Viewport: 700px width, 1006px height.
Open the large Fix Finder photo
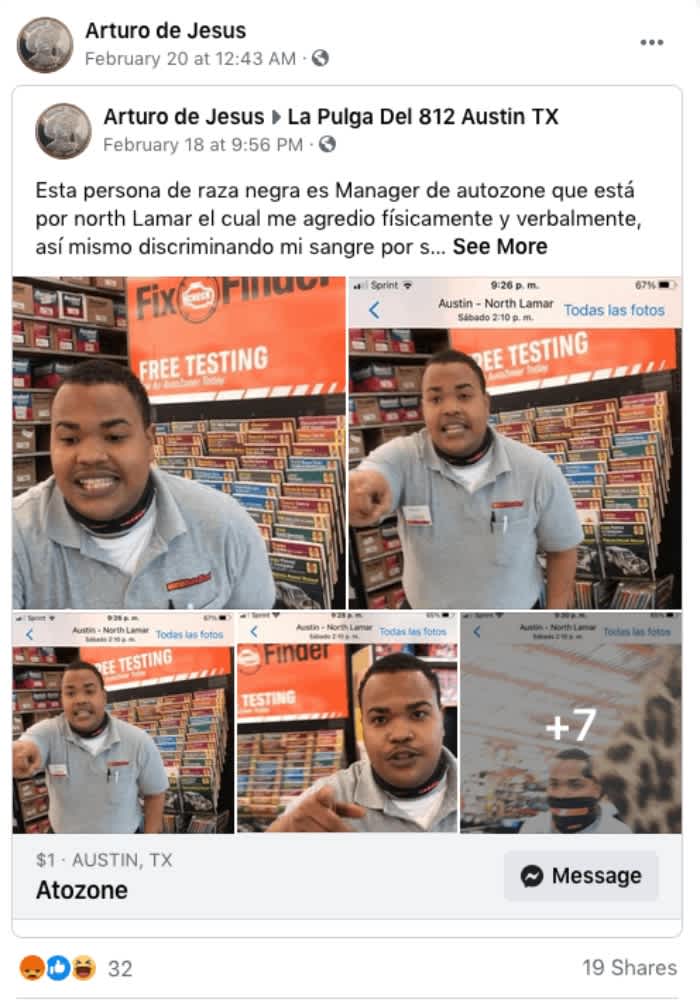(178, 442)
